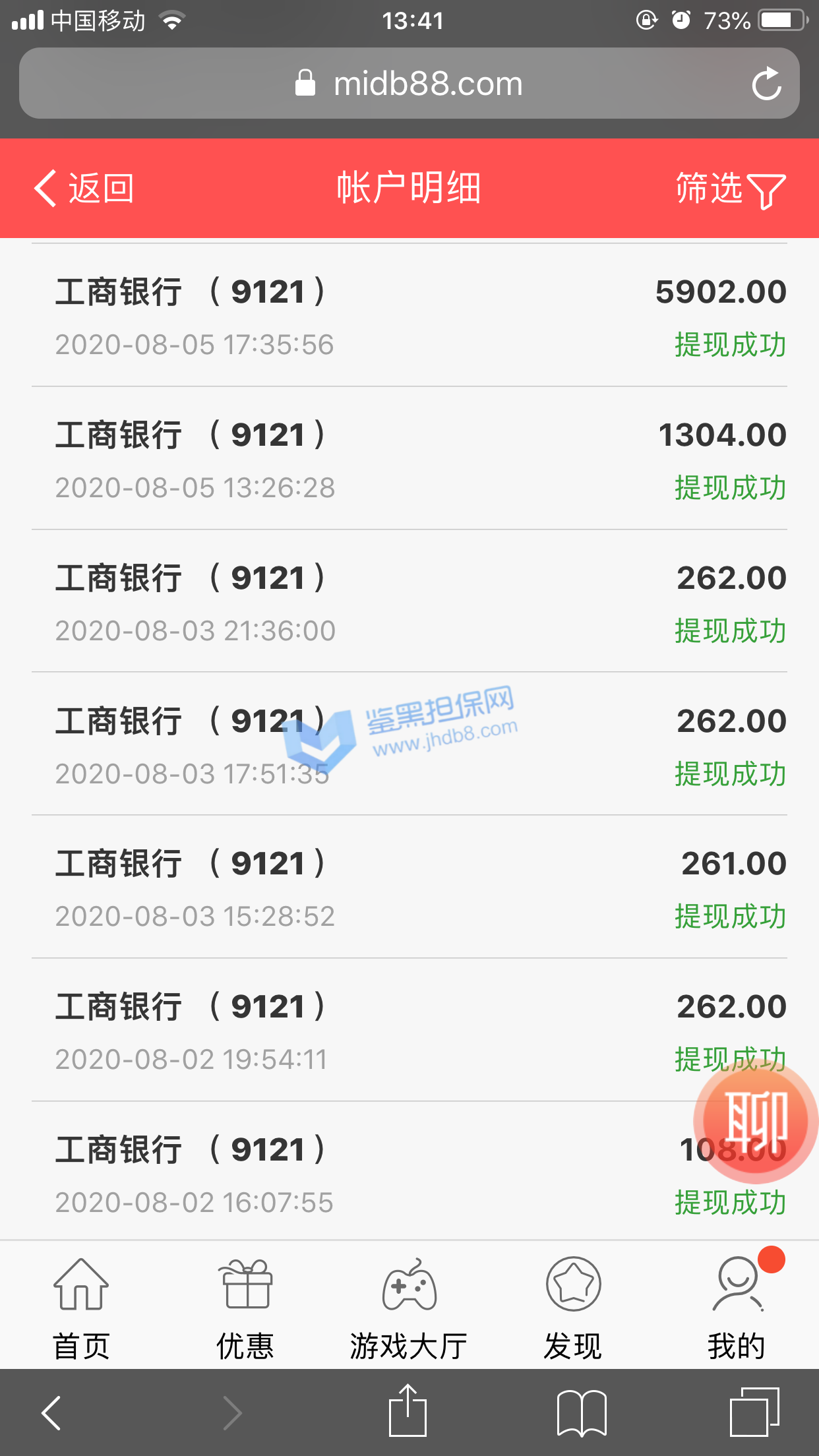
Task: Go back using the 返回 button
Action: point(84,189)
